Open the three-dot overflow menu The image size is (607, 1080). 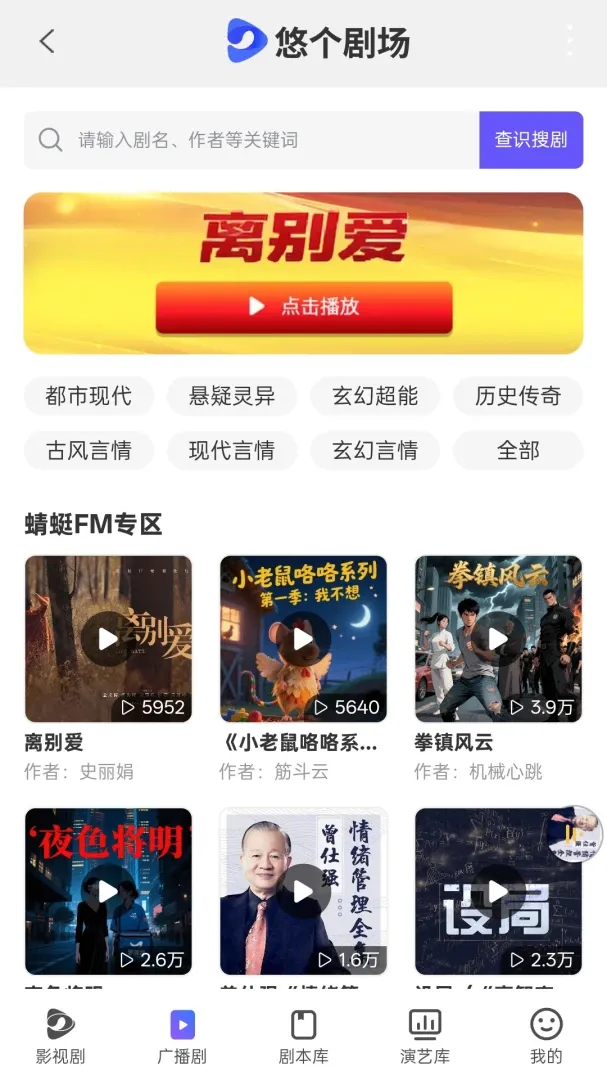click(569, 41)
